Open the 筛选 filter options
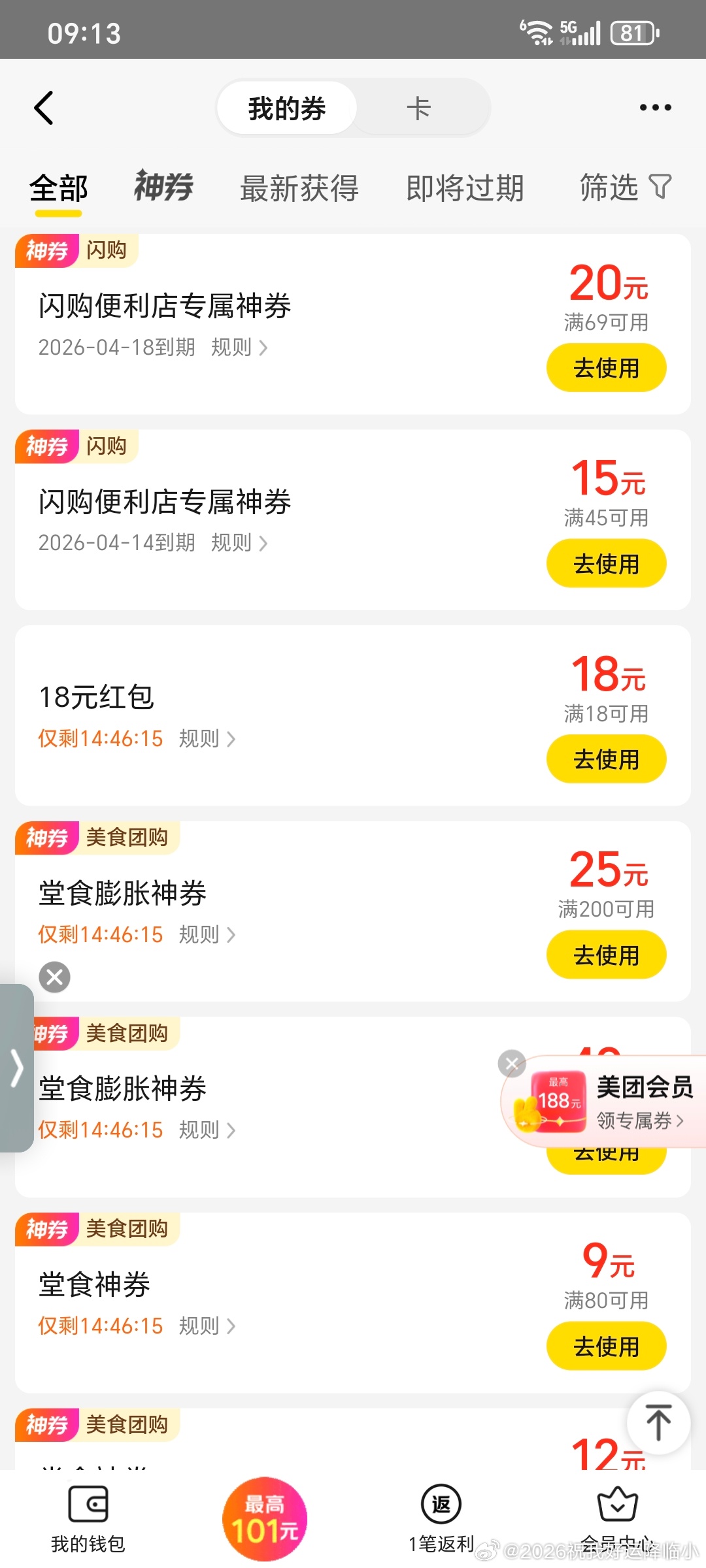This screenshot has width=706, height=1568. [625, 188]
